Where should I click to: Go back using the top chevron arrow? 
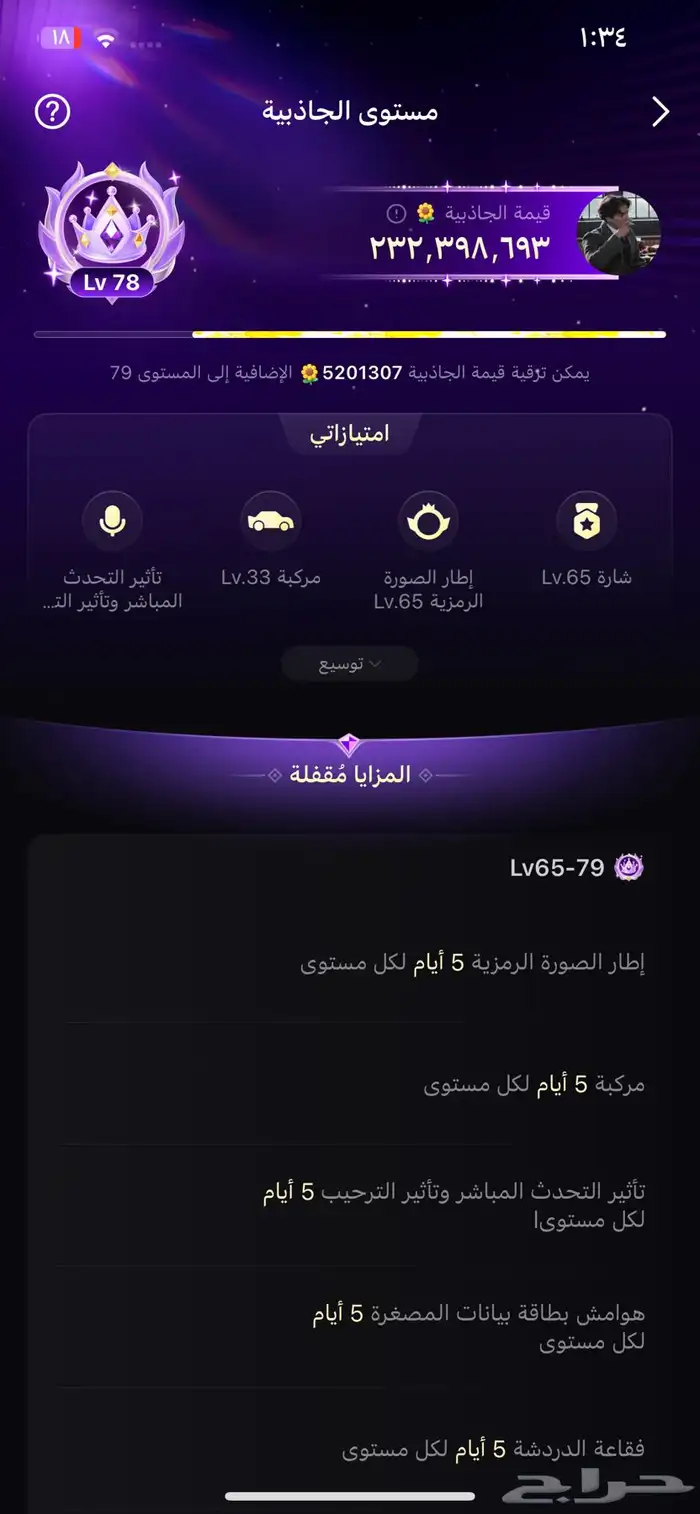point(660,112)
